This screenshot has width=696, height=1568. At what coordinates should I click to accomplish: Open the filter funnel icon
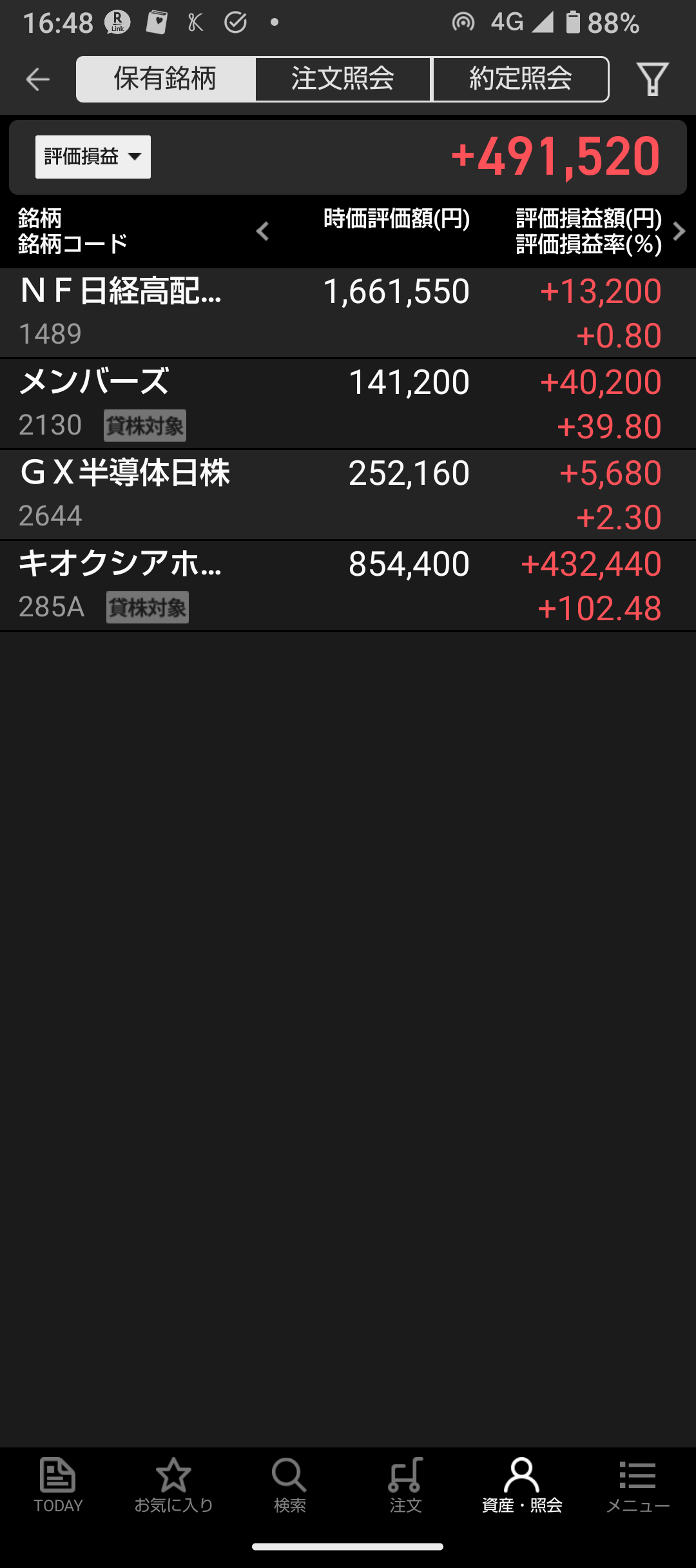coord(652,79)
